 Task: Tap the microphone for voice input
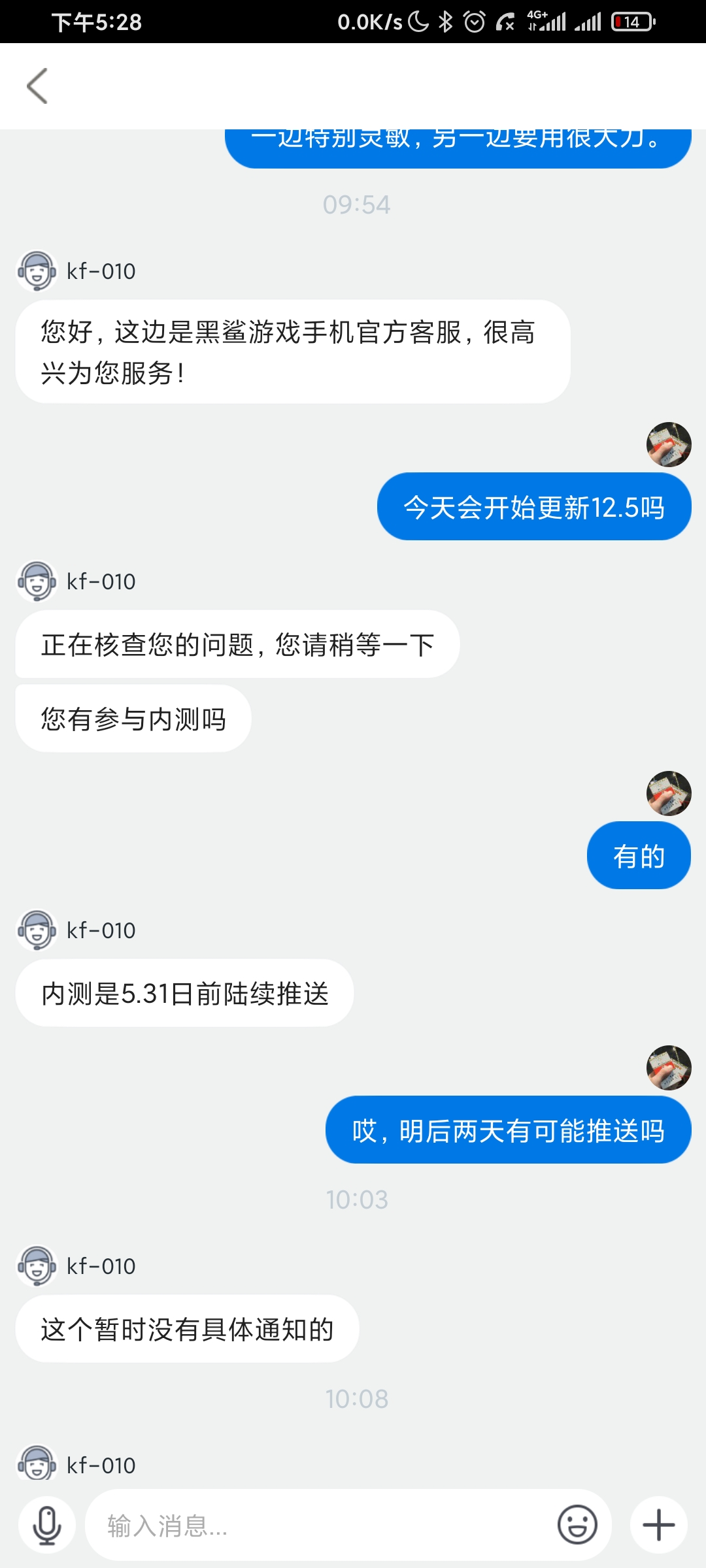47,1526
